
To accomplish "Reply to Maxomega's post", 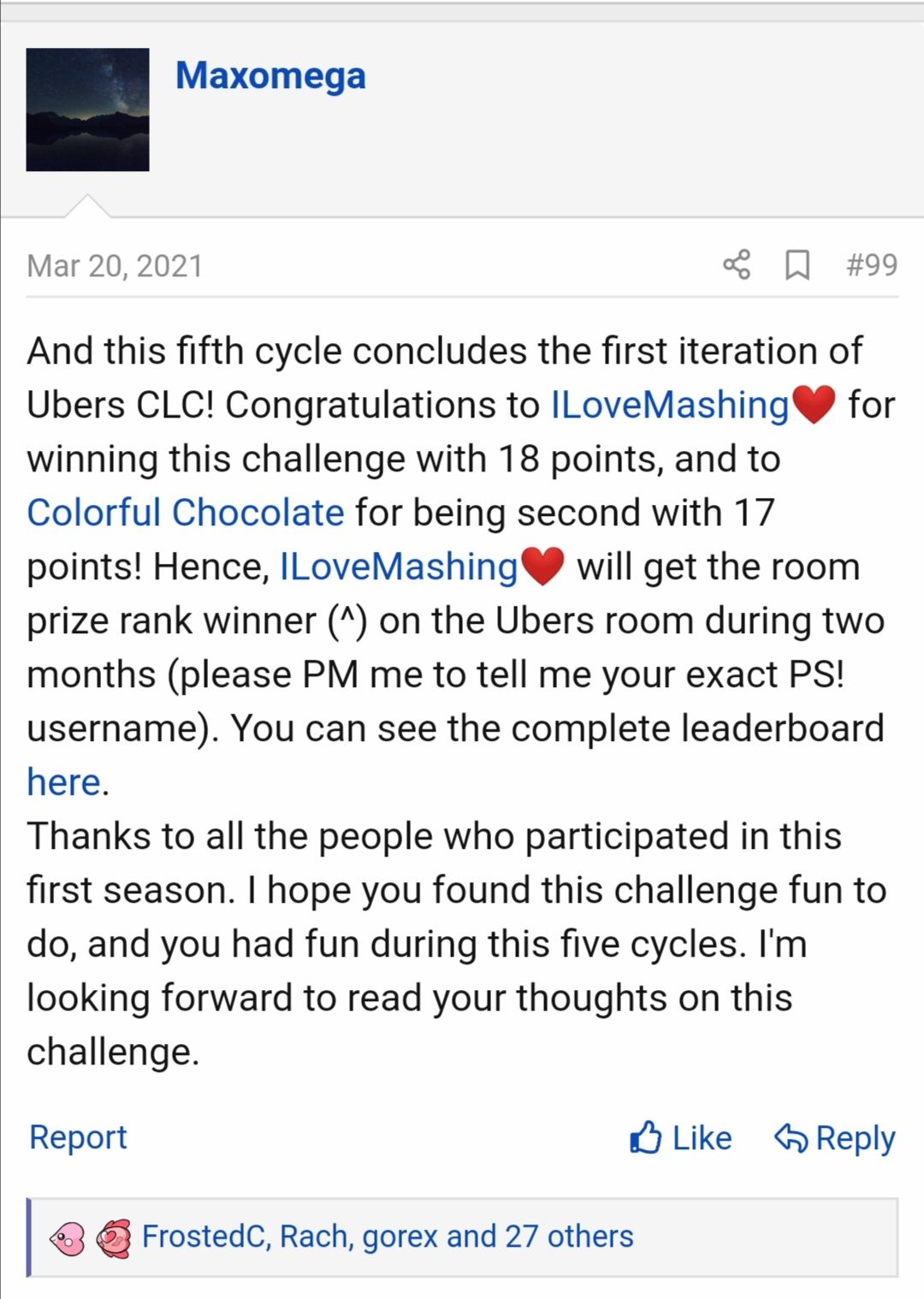I will [x=834, y=1138].
